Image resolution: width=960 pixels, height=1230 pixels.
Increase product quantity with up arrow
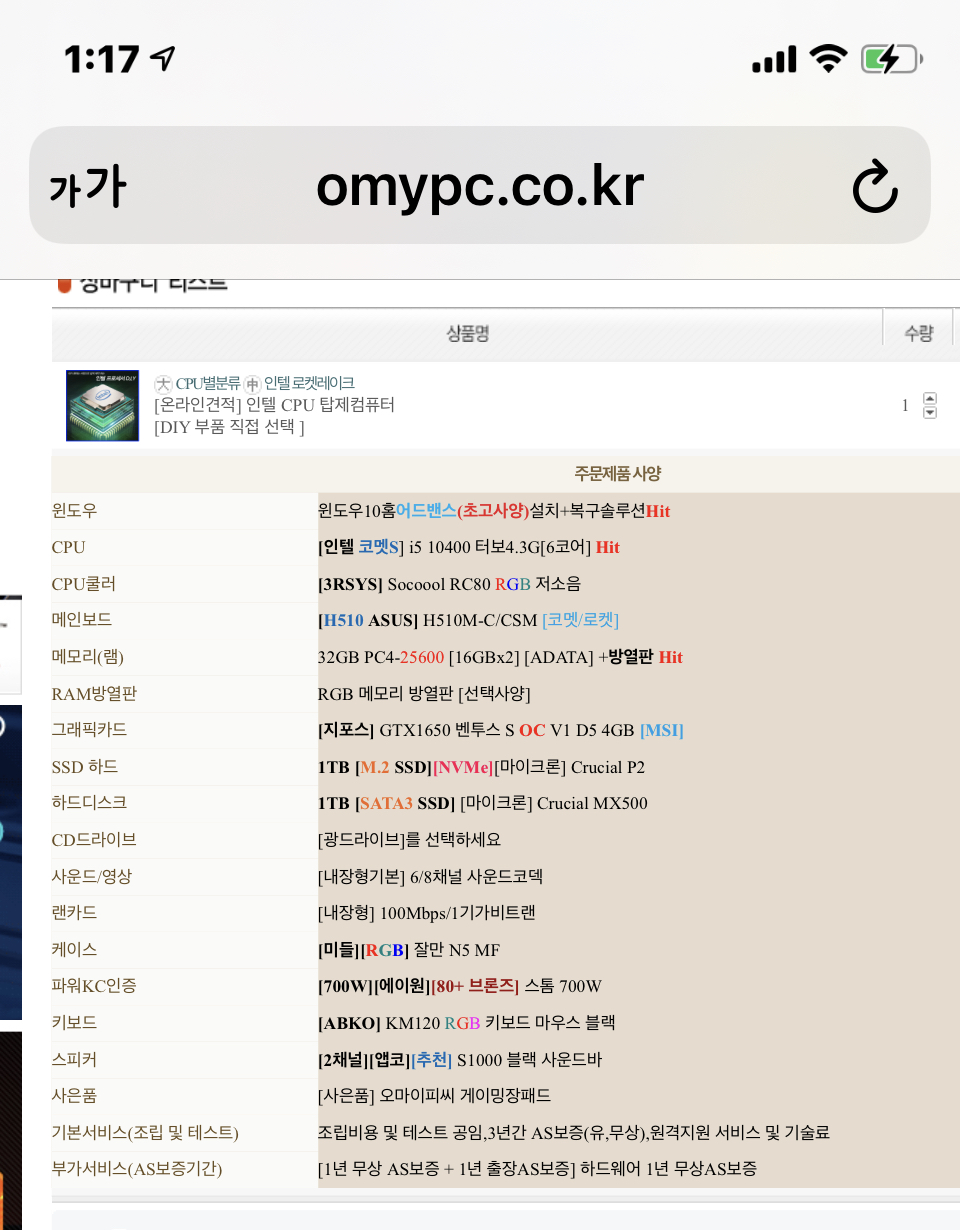(x=930, y=398)
